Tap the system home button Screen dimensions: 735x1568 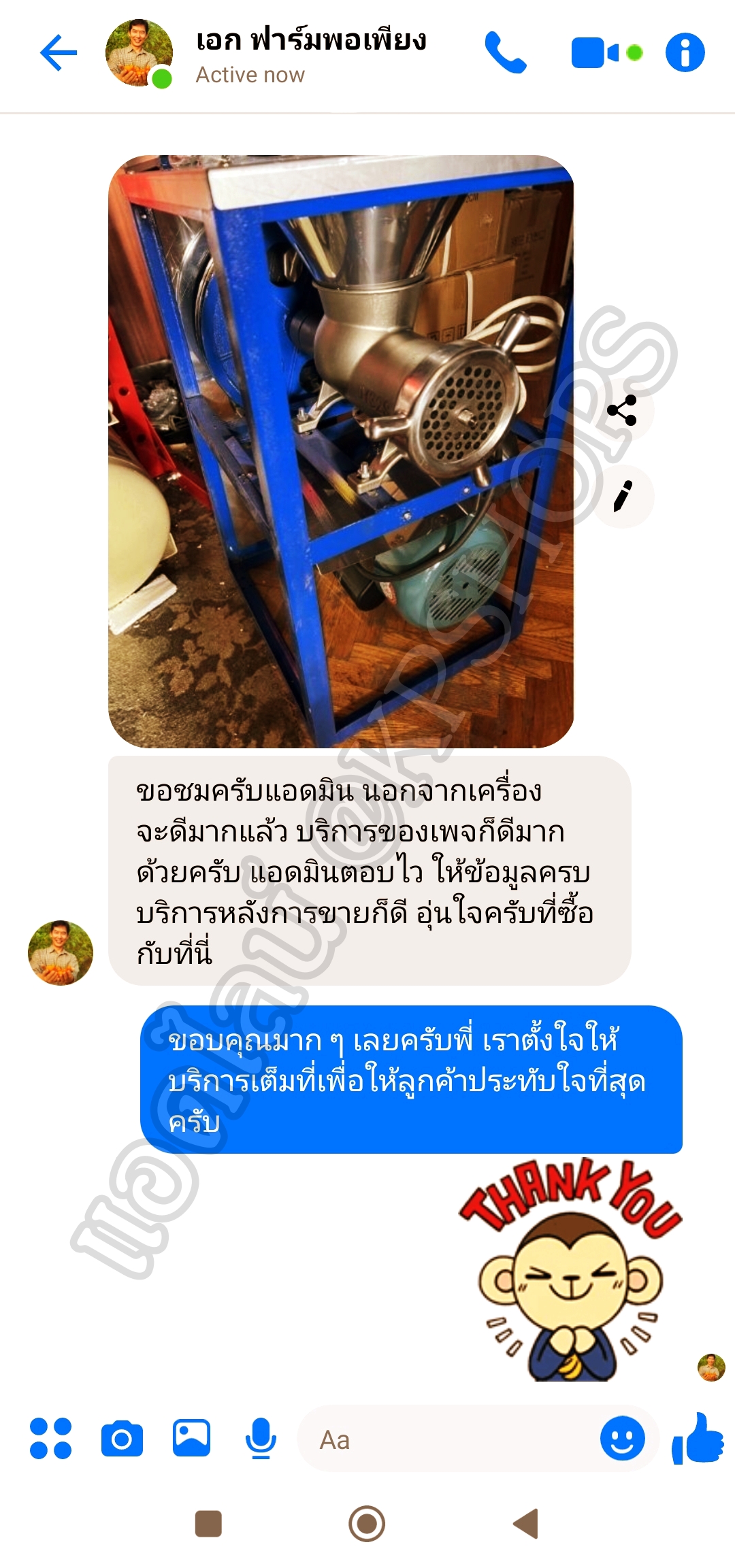coord(367,1524)
